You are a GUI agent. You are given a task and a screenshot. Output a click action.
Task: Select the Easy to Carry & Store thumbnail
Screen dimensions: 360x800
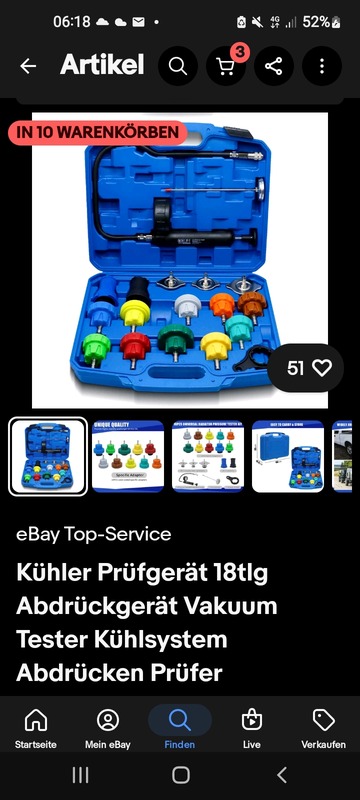pyautogui.click(x=288, y=456)
